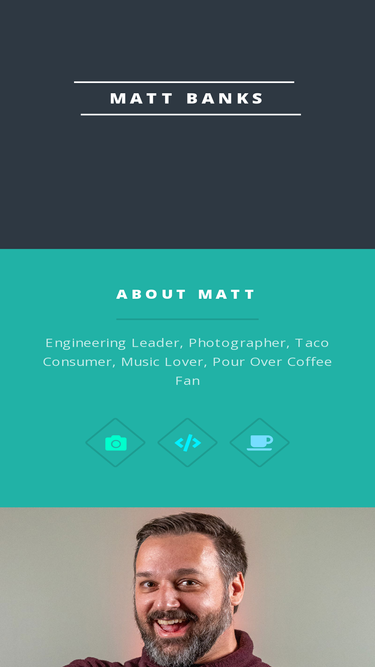The image size is (375, 667).
Task: Select the coffee cup icon
Action: [x=259, y=442]
